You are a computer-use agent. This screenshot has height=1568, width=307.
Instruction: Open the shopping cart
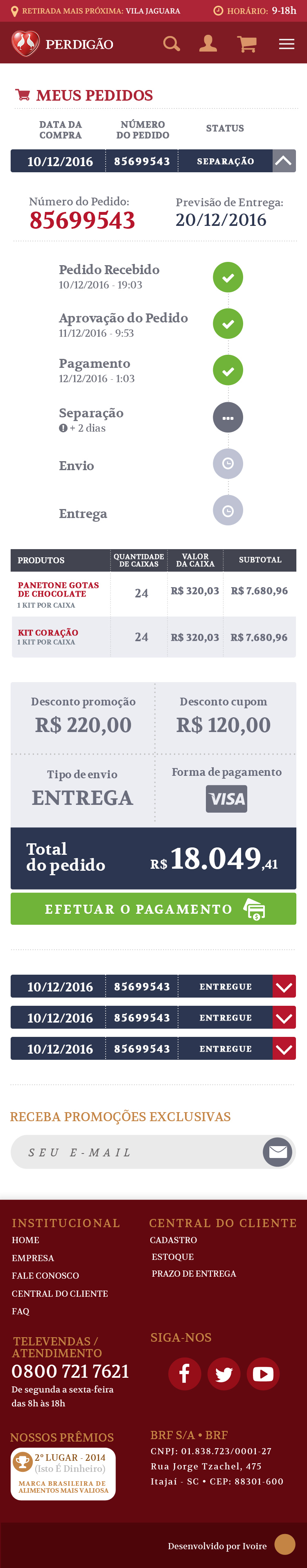(x=246, y=44)
